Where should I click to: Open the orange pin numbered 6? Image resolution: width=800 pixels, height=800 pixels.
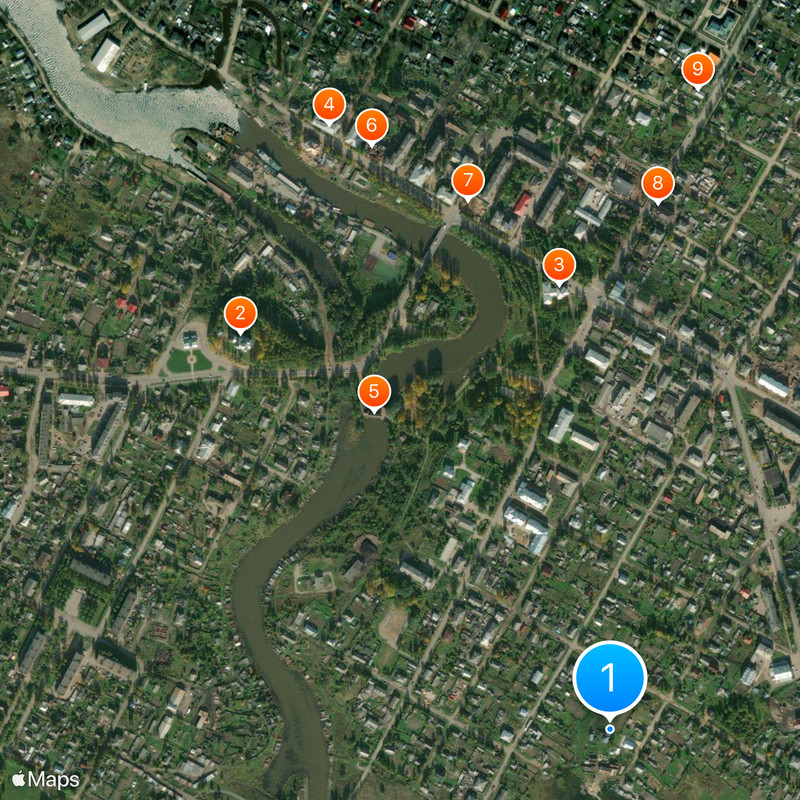coord(371,125)
